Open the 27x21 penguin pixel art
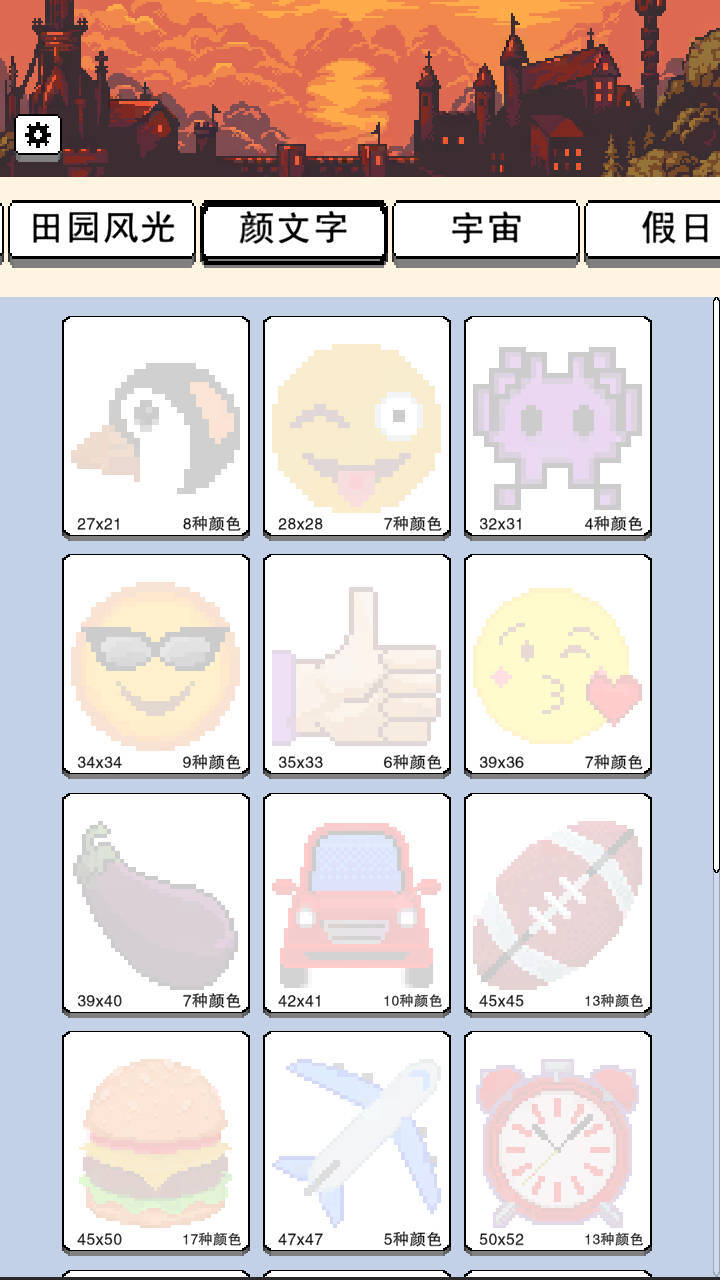 [x=156, y=427]
